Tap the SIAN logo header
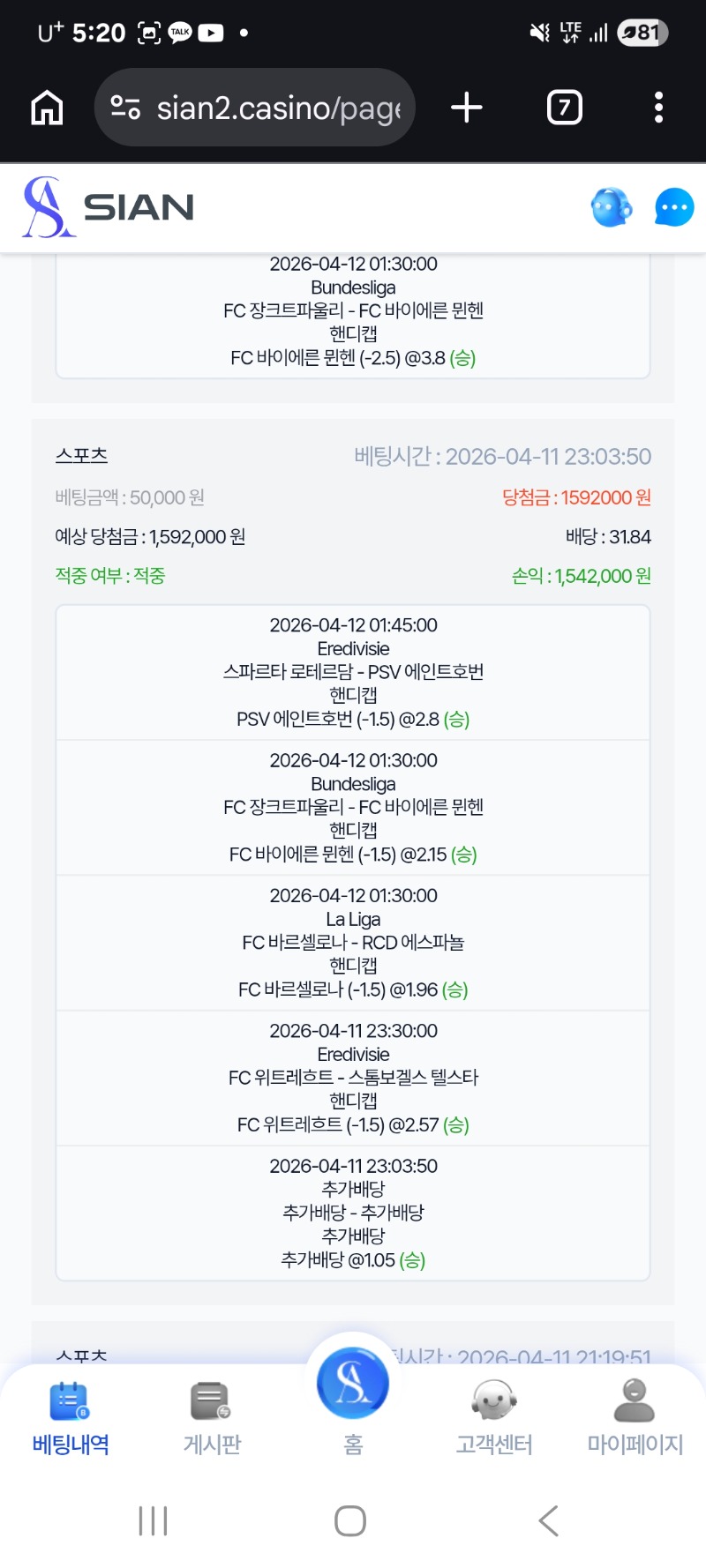 [x=108, y=207]
